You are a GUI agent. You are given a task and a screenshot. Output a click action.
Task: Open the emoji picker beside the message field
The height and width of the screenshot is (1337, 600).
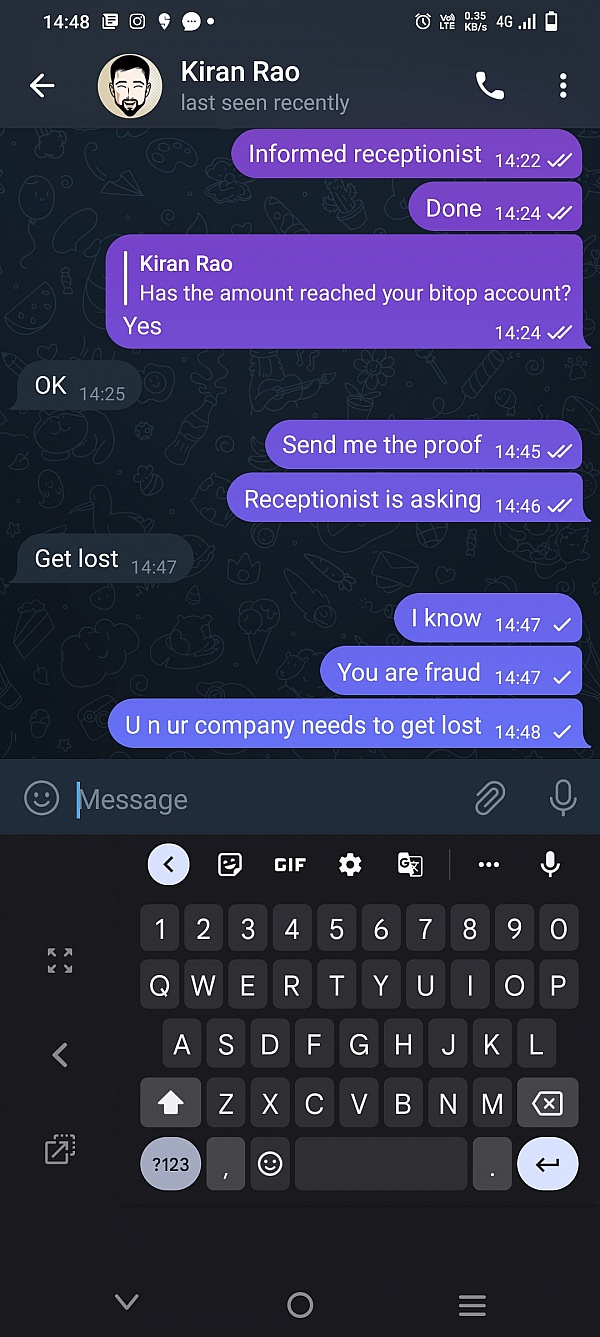click(x=41, y=798)
